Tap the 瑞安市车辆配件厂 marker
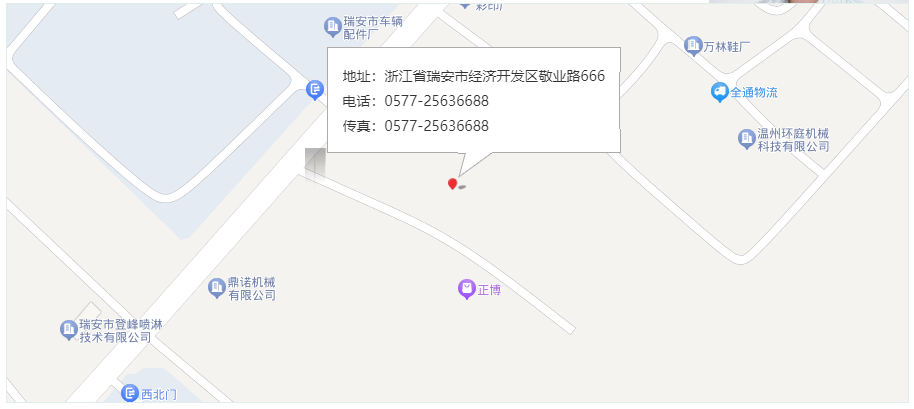Screen dimensions: 914x409 pyautogui.click(x=332, y=26)
